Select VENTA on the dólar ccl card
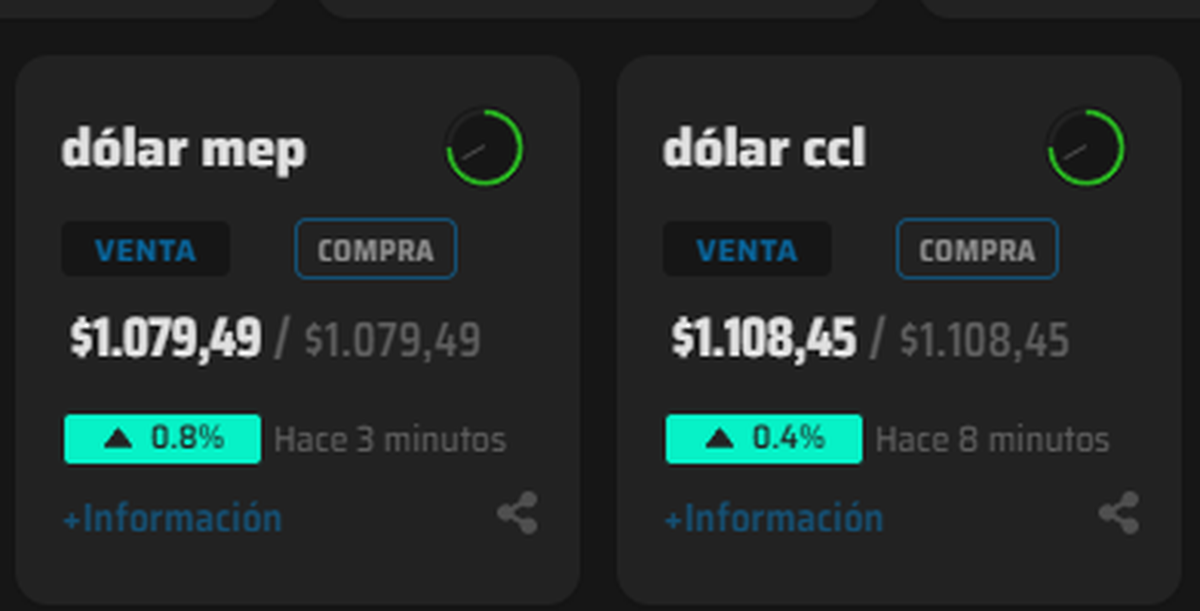The height and width of the screenshot is (611, 1200). coord(747,250)
